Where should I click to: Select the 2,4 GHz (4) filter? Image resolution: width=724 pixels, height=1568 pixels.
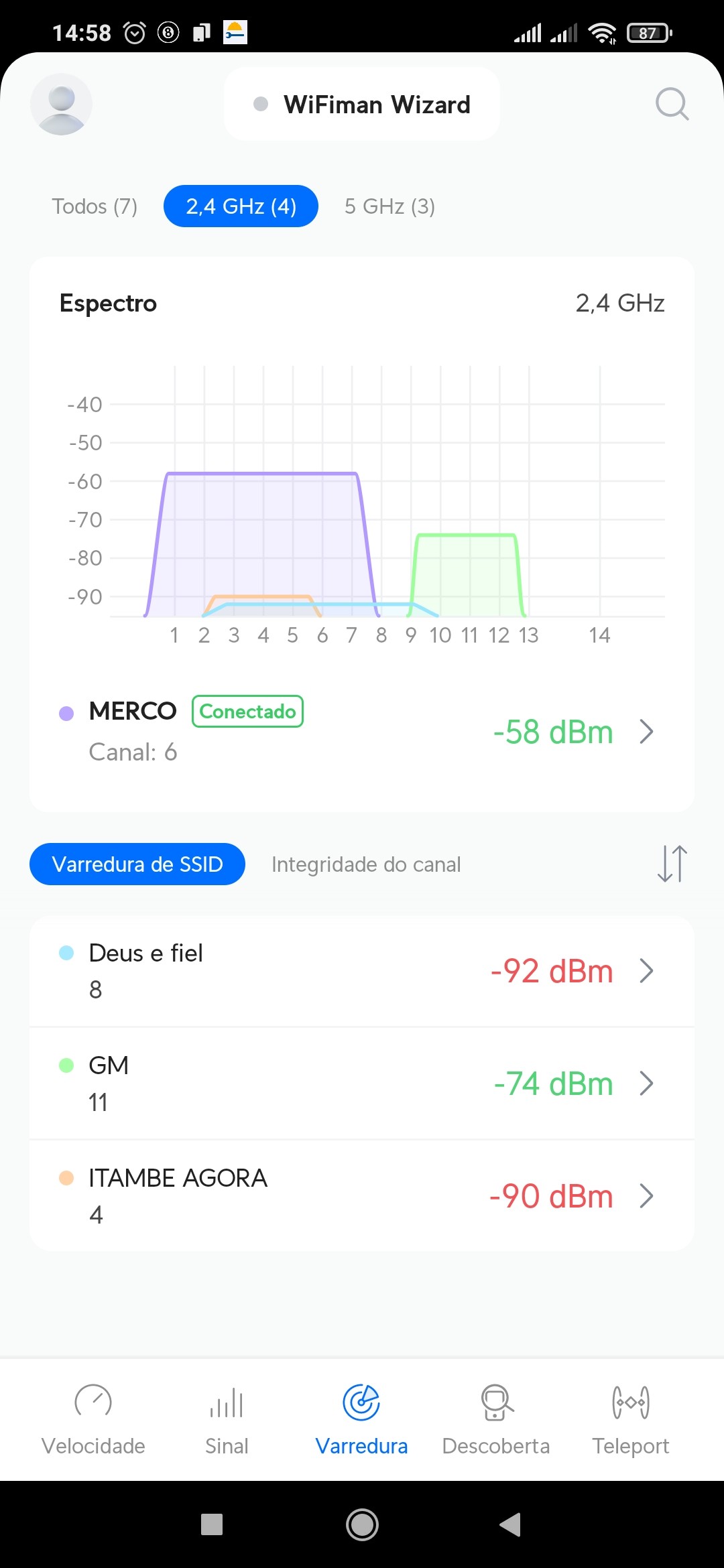[x=241, y=206]
